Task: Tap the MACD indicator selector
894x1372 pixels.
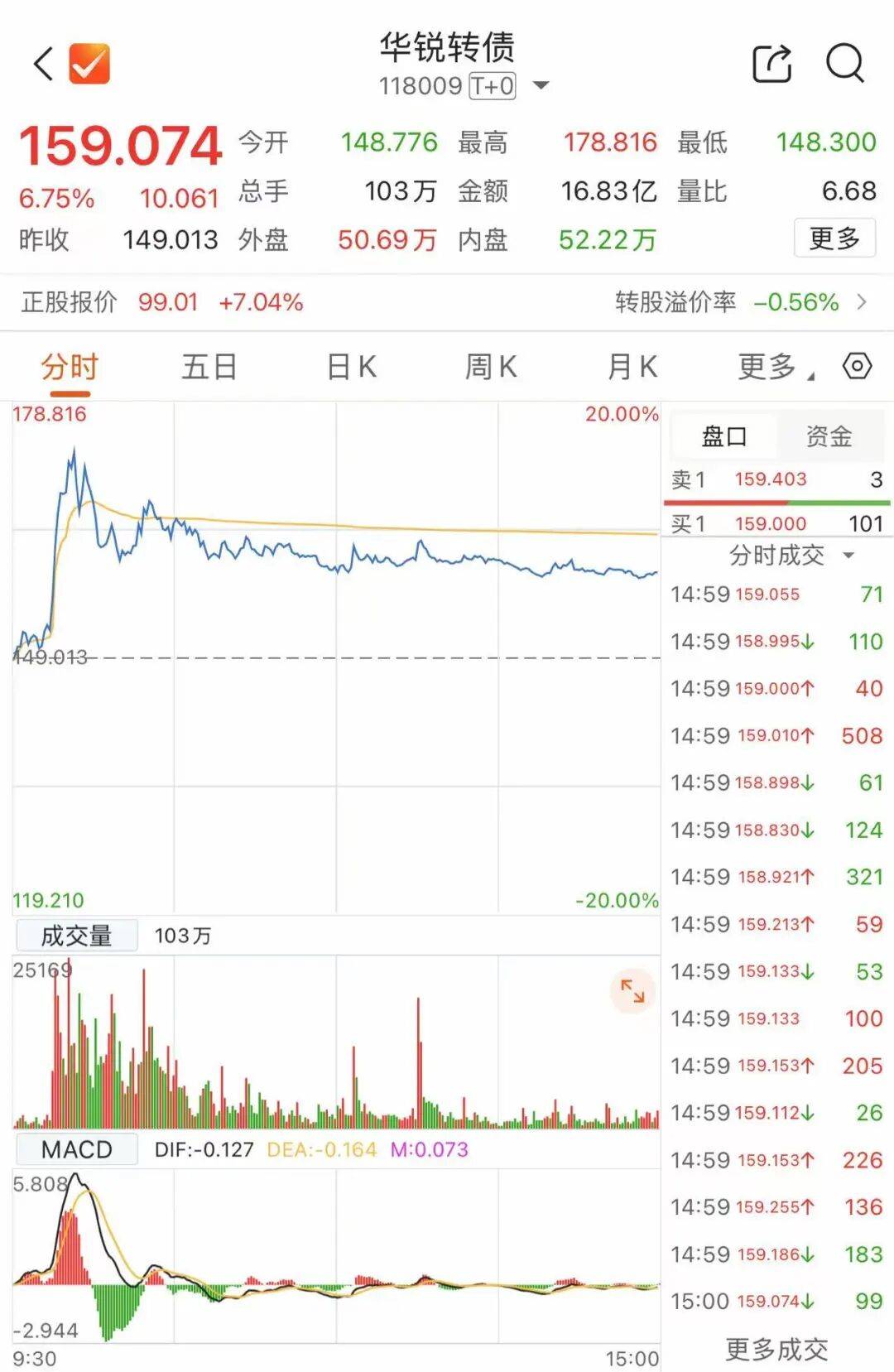Action: pos(76,1149)
